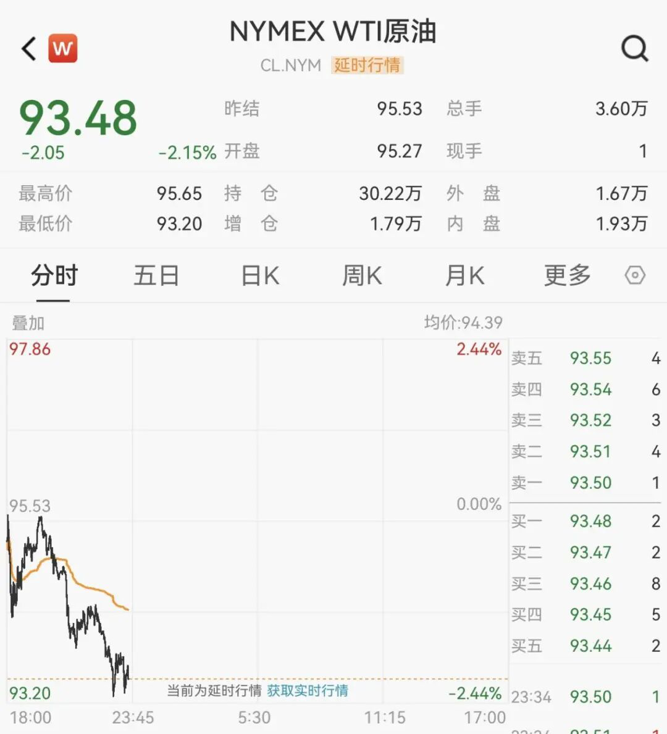Switch to the 五日 chart tab
This screenshot has height=734, width=667.
click(x=156, y=275)
